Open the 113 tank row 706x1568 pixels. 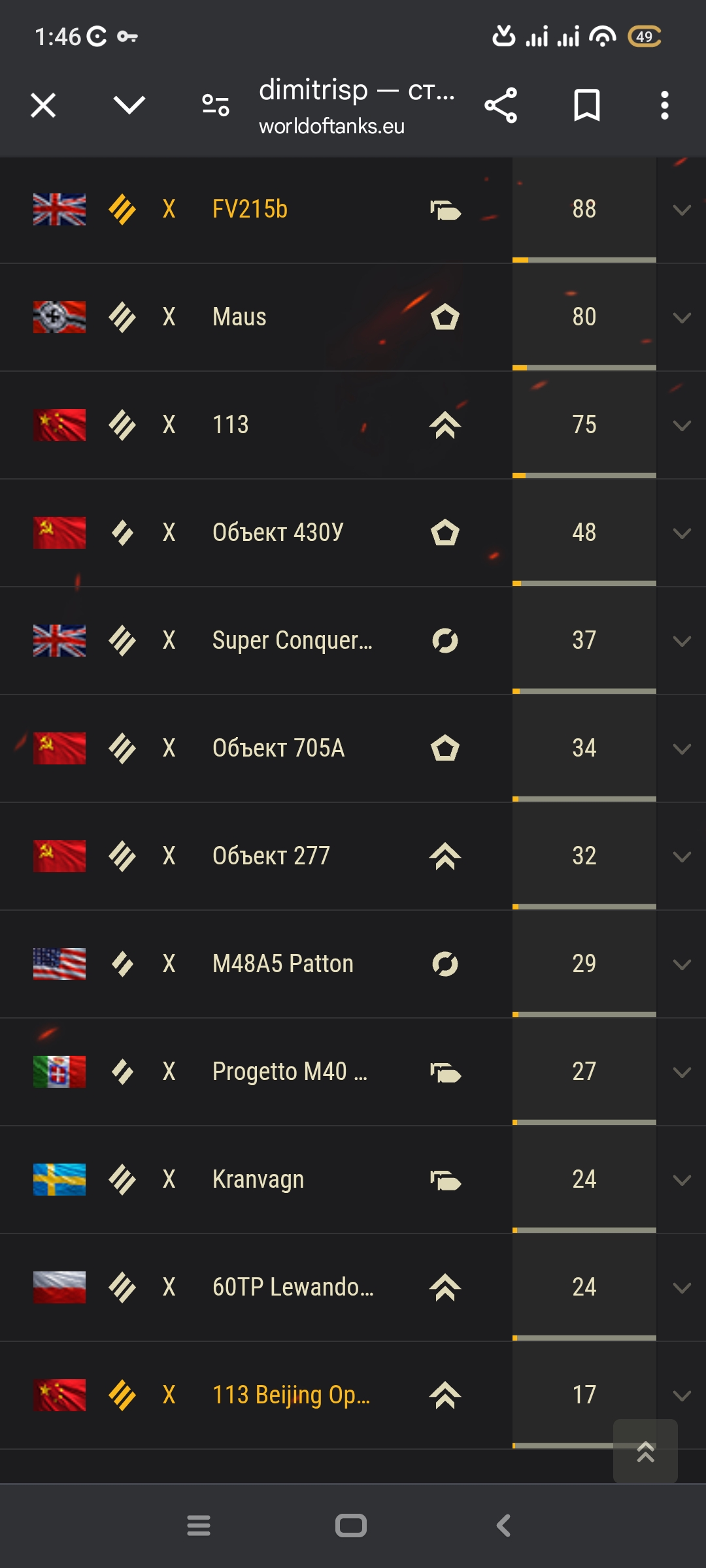(353, 425)
